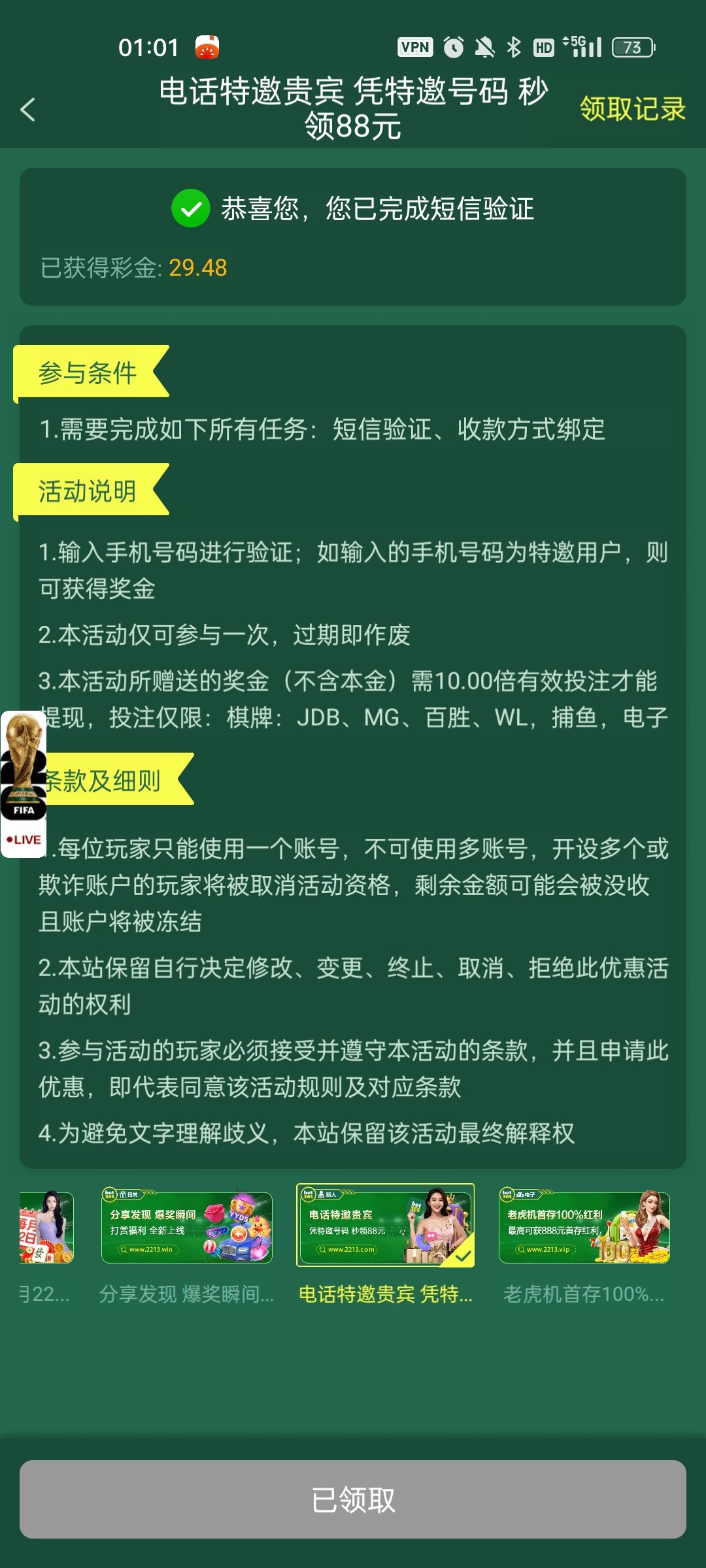Open the 老虎机首存100%红利 promotion card
706x1568 pixels.
click(584, 1227)
